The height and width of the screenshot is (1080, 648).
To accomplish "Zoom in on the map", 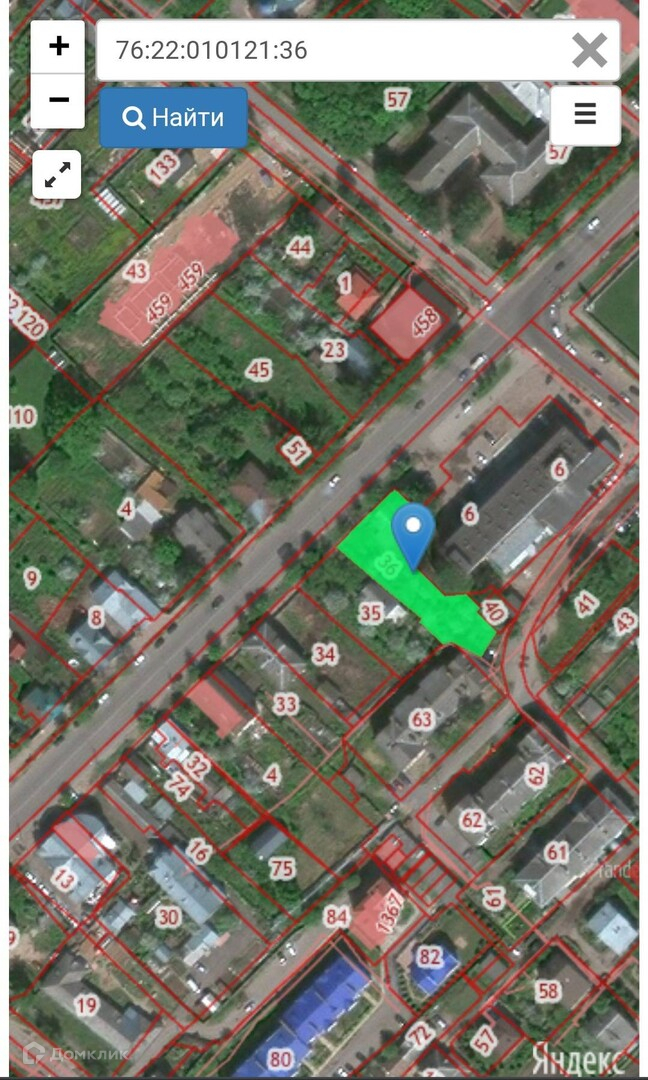I will pos(58,46).
